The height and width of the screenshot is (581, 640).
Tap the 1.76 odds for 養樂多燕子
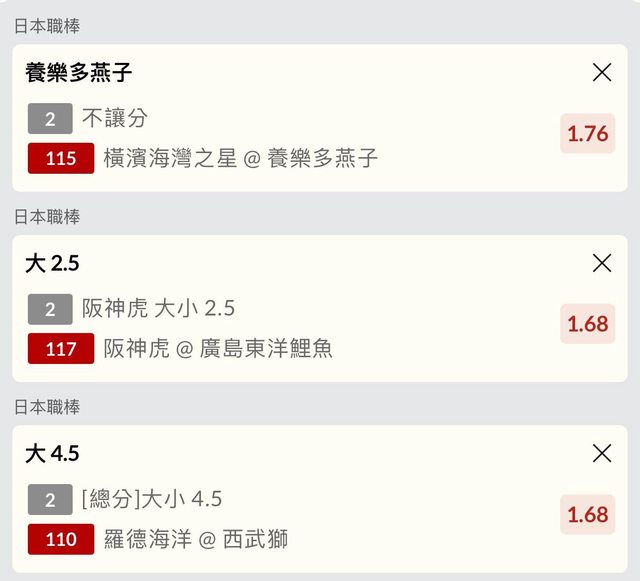pyautogui.click(x=587, y=134)
